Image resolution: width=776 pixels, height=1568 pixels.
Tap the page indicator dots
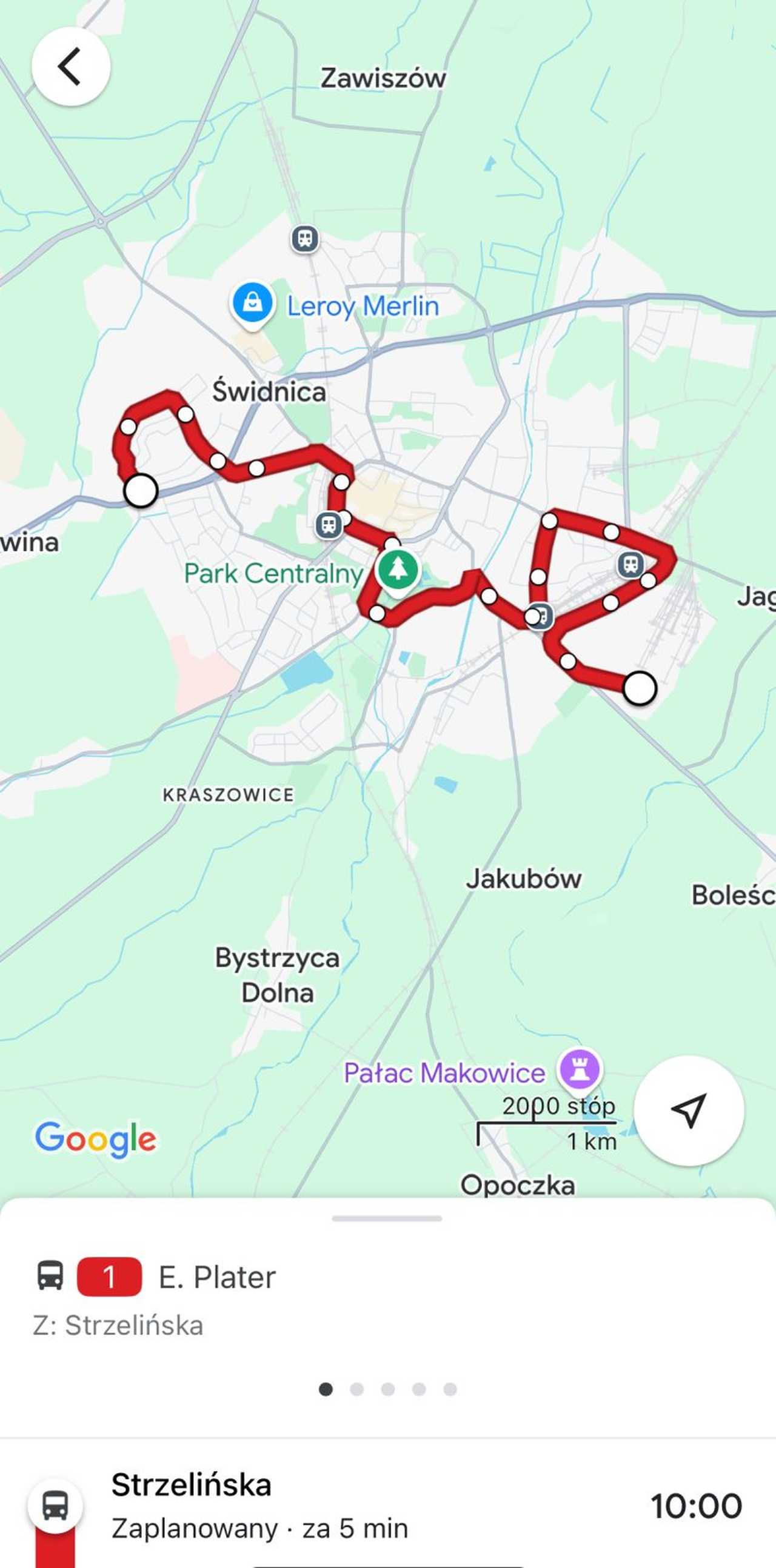[388, 1389]
